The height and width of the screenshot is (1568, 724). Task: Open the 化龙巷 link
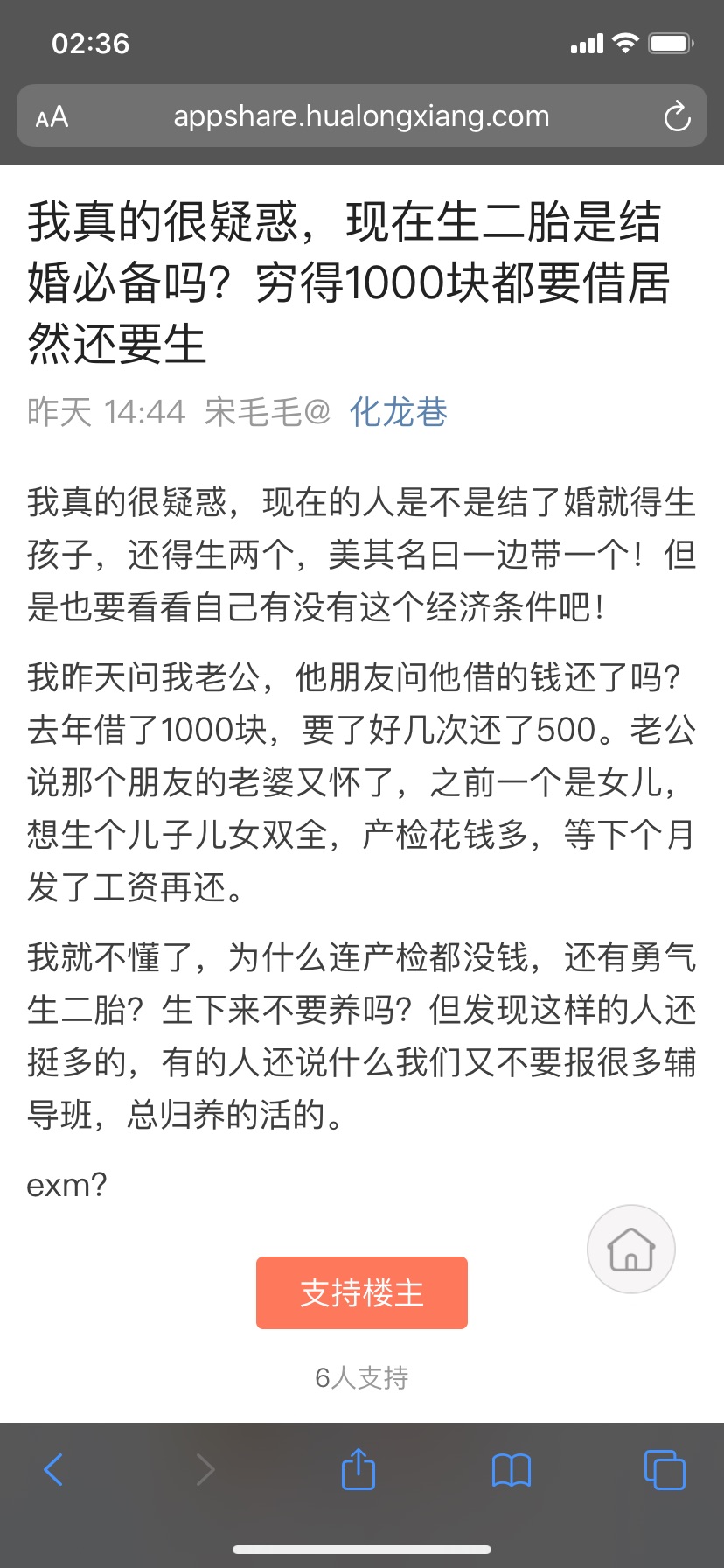399,412
